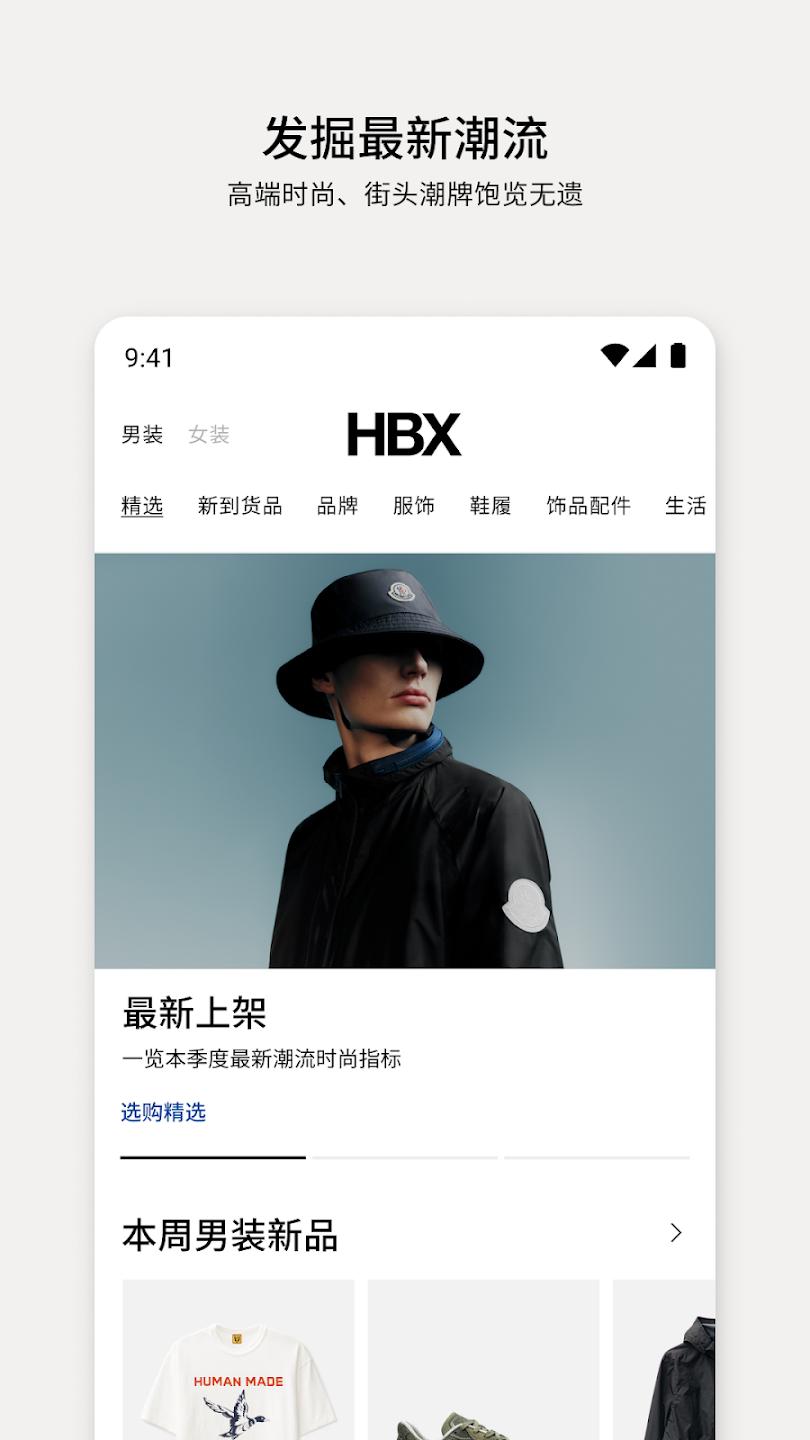
Task: Tap the HBX logo
Action: [x=404, y=435]
